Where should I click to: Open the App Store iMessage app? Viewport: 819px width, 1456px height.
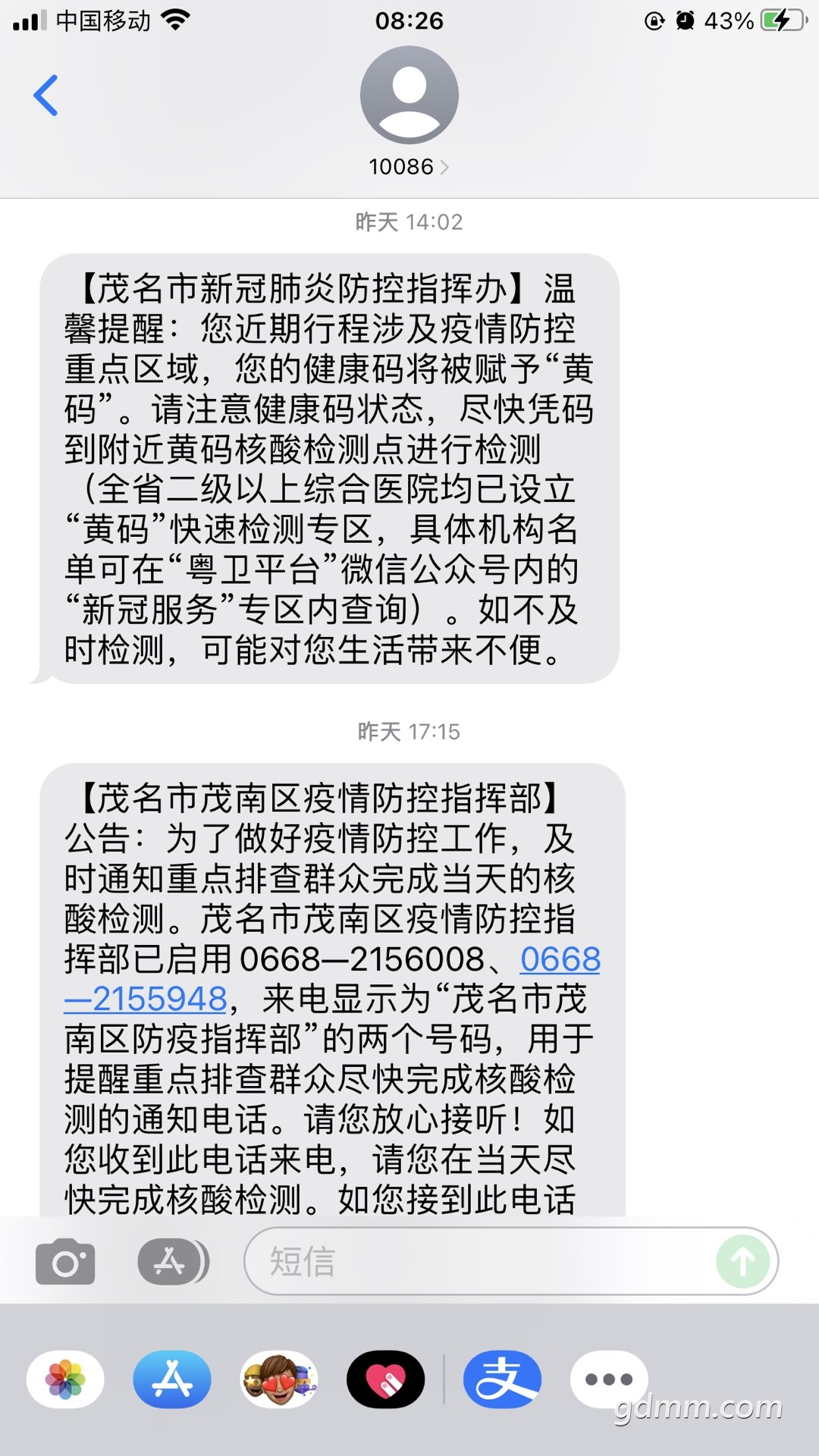coord(172,1379)
